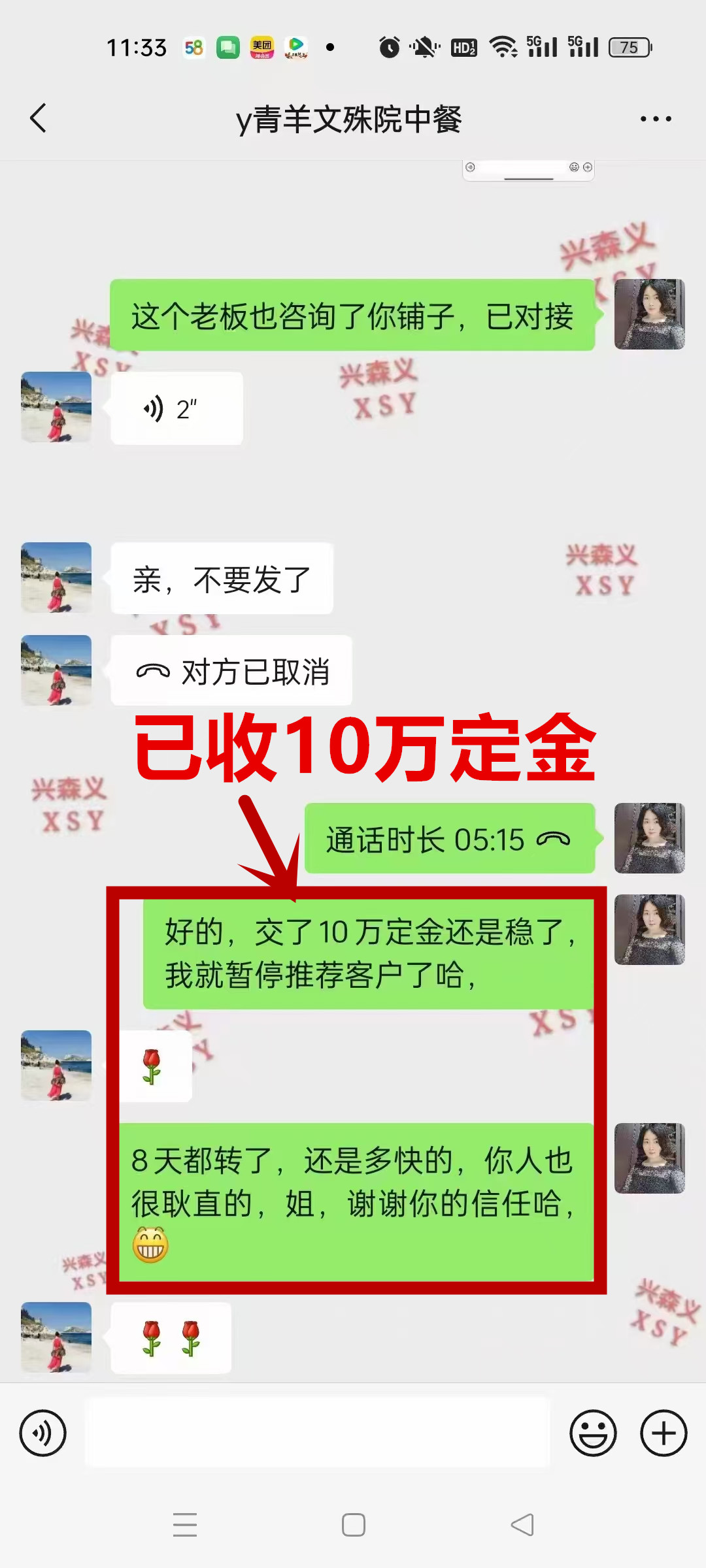Viewport: 706px width, 1568px height.
Task: Focus the message text field
Action: (318, 1433)
